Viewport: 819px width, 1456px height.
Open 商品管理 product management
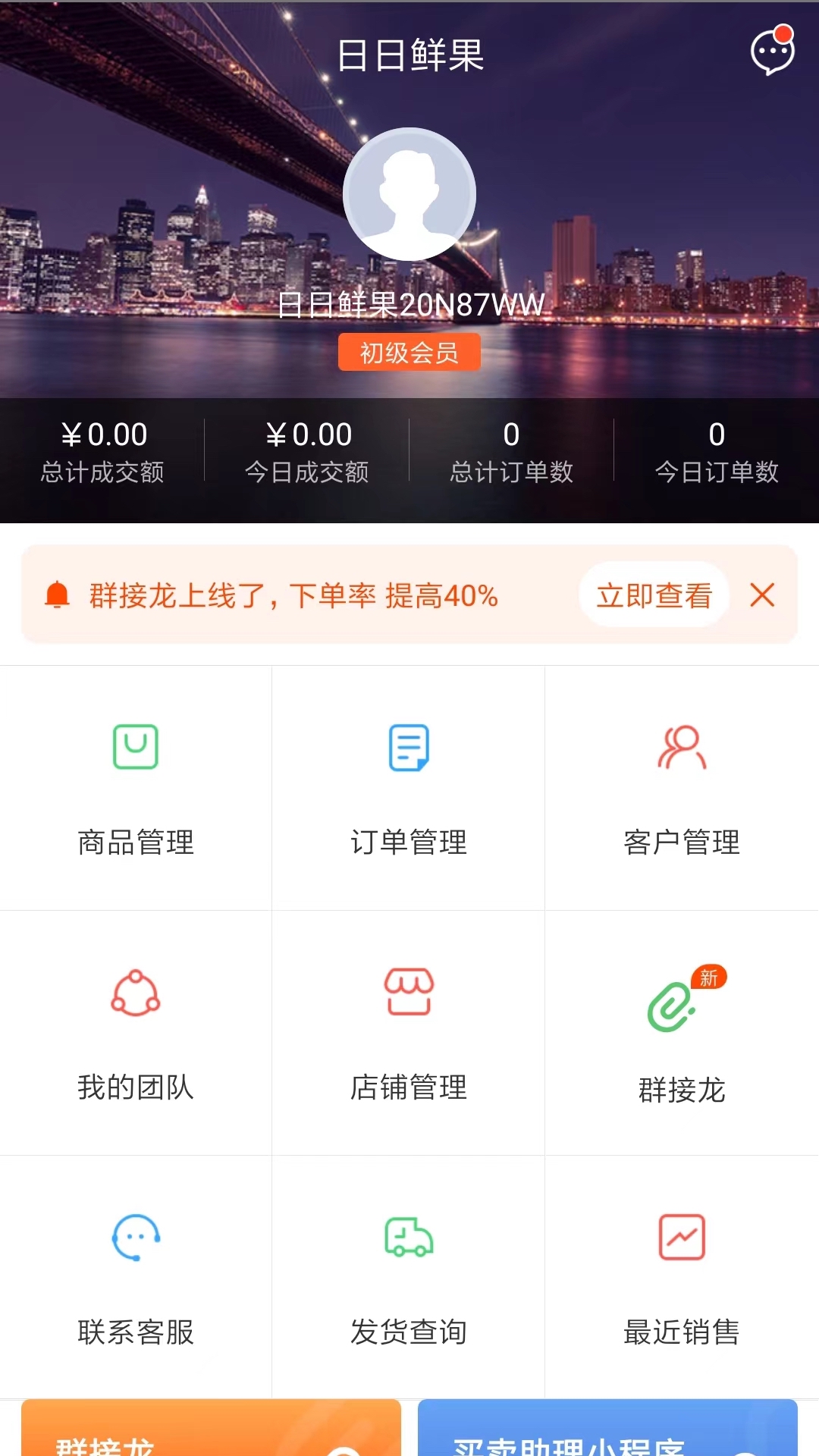click(x=136, y=789)
